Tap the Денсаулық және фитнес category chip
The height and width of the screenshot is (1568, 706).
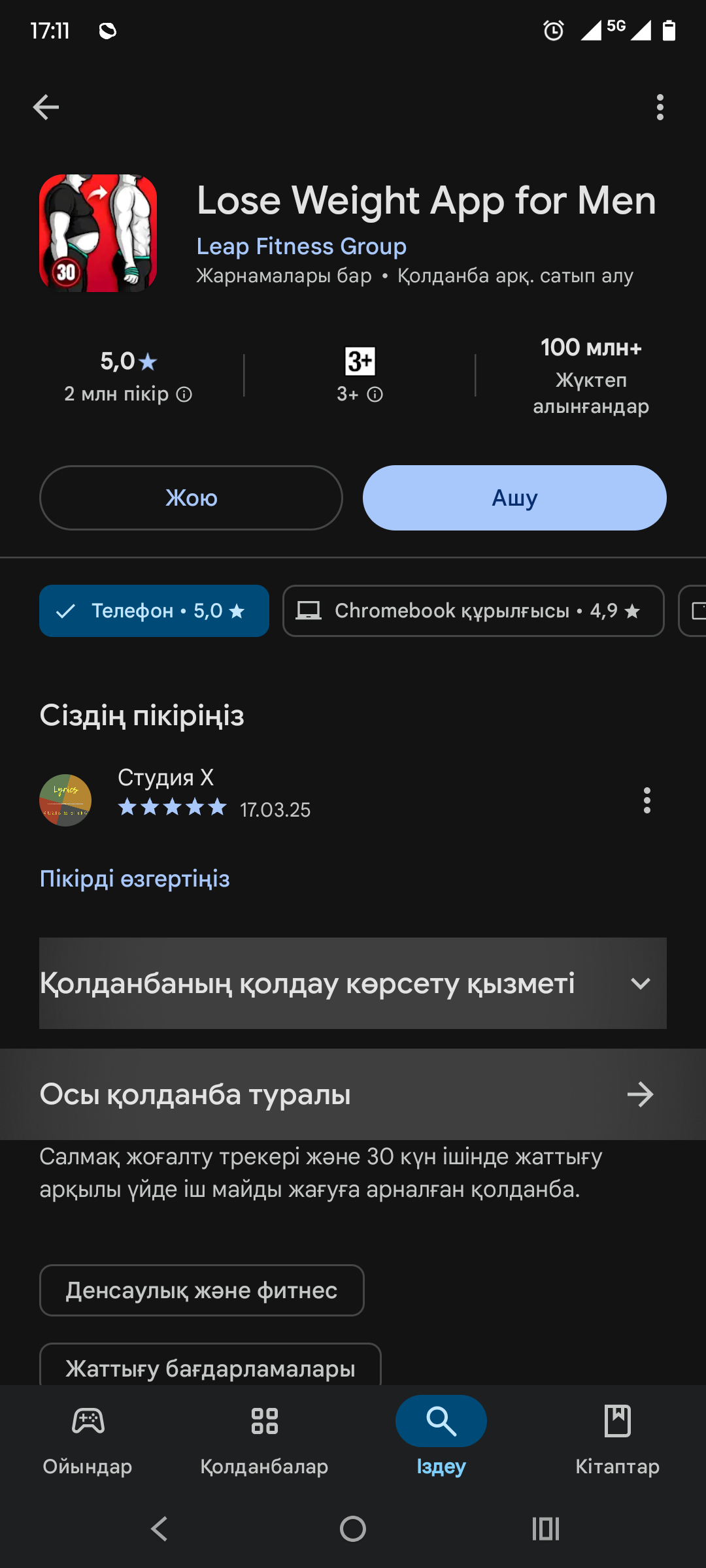[x=201, y=1290]
